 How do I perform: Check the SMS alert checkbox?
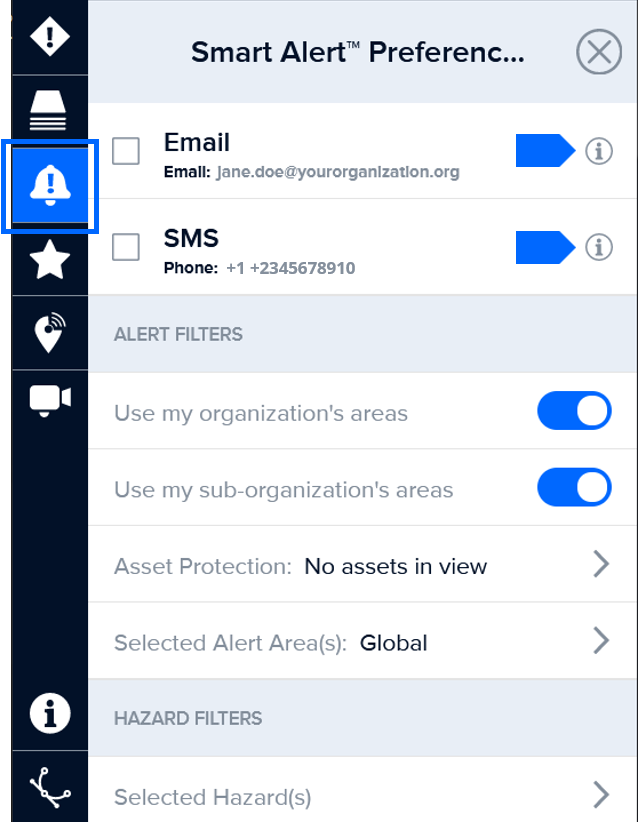point(126,247)
